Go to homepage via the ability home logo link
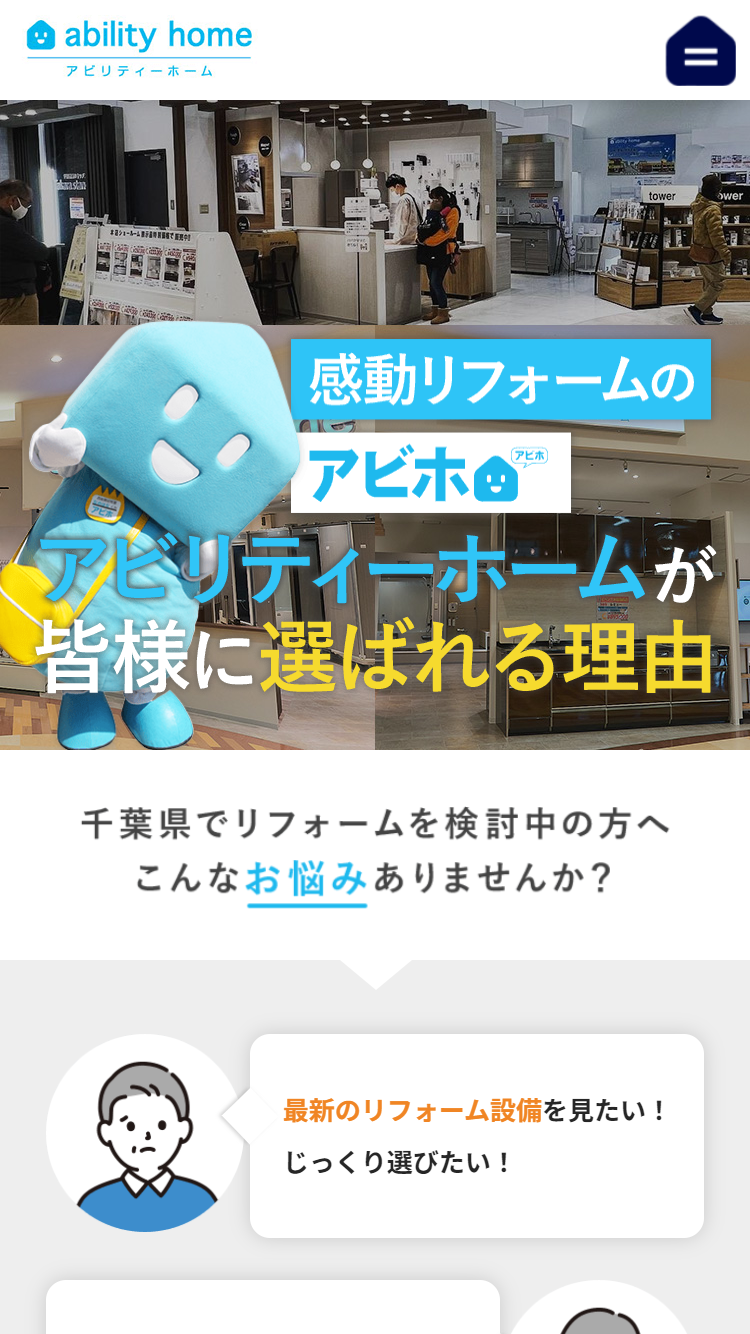The width and height of the screenshot is (750, 1334). (x=139, y=48)
